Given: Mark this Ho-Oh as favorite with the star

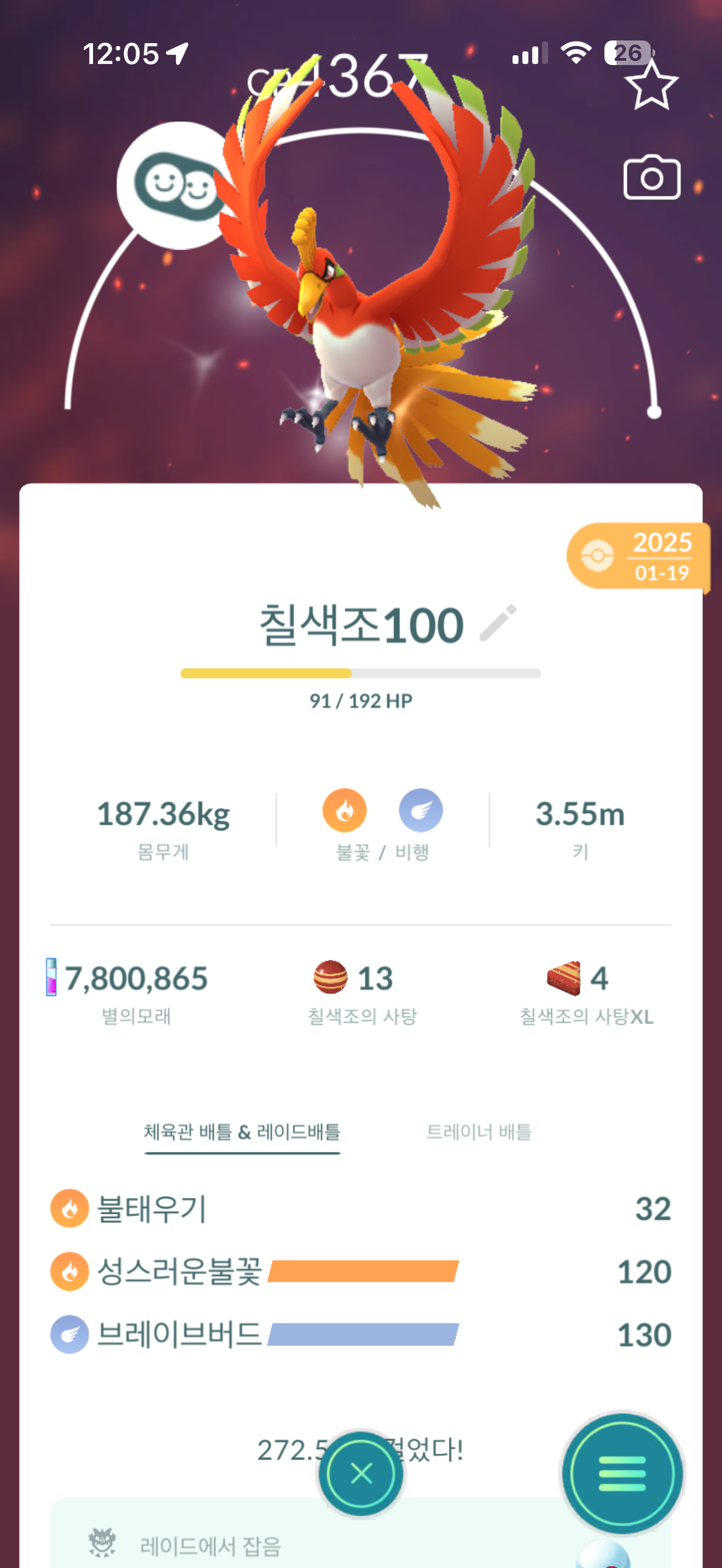Looking at the screenshot, I should pyautogui.click(x=651, y=86).
